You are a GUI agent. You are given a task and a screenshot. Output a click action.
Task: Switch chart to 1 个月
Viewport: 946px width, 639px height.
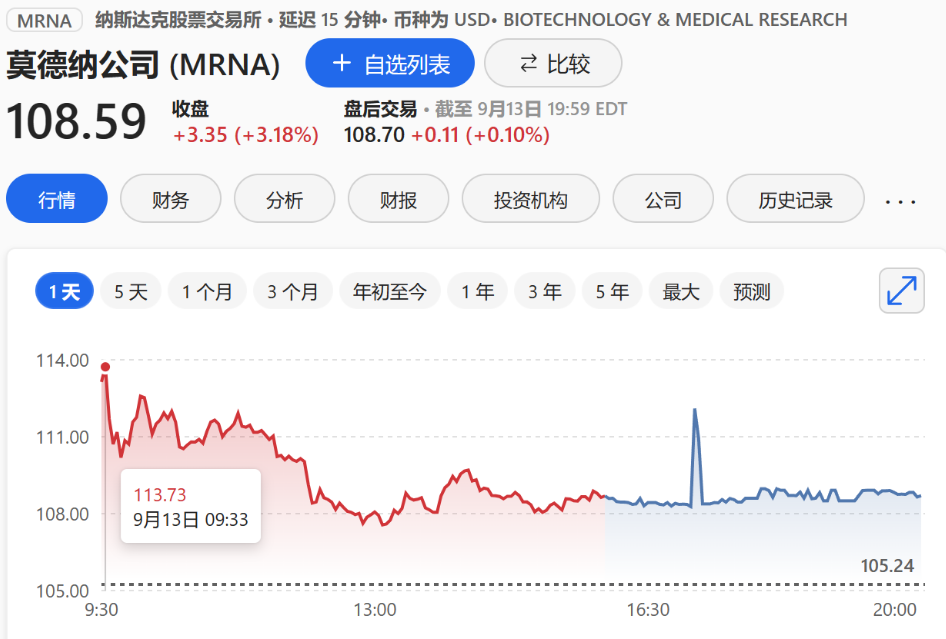tap(207, 292)
